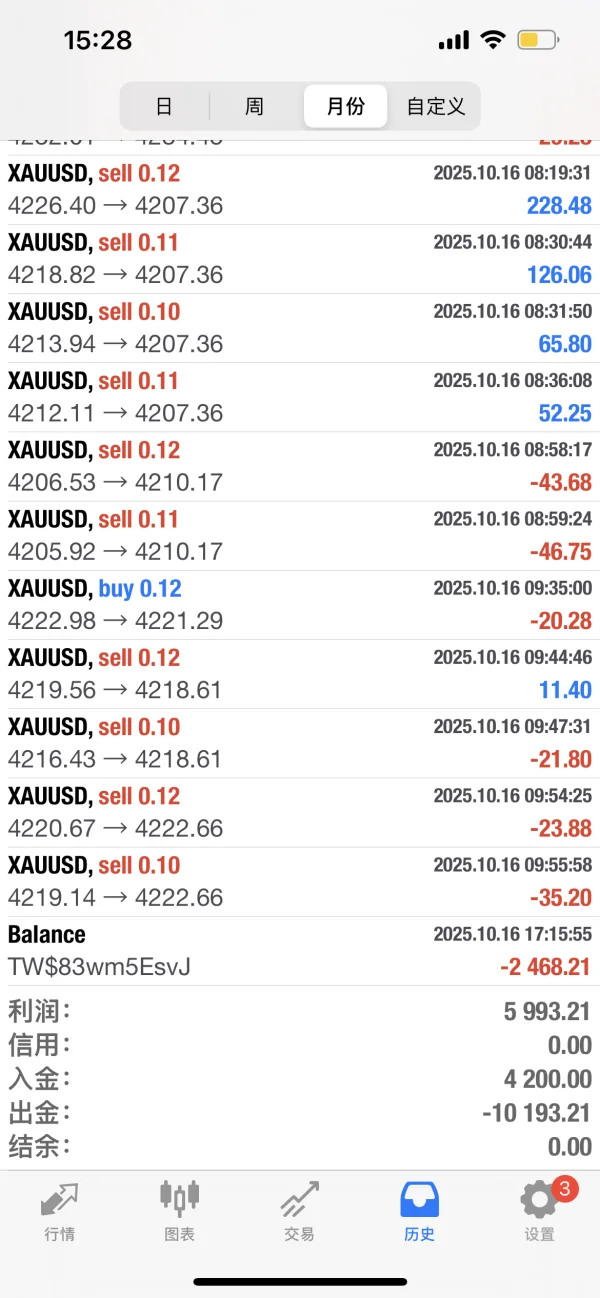Switch to the 日 period filter
The height and width of the screenshot is (1298, 600).
point(164,106)
